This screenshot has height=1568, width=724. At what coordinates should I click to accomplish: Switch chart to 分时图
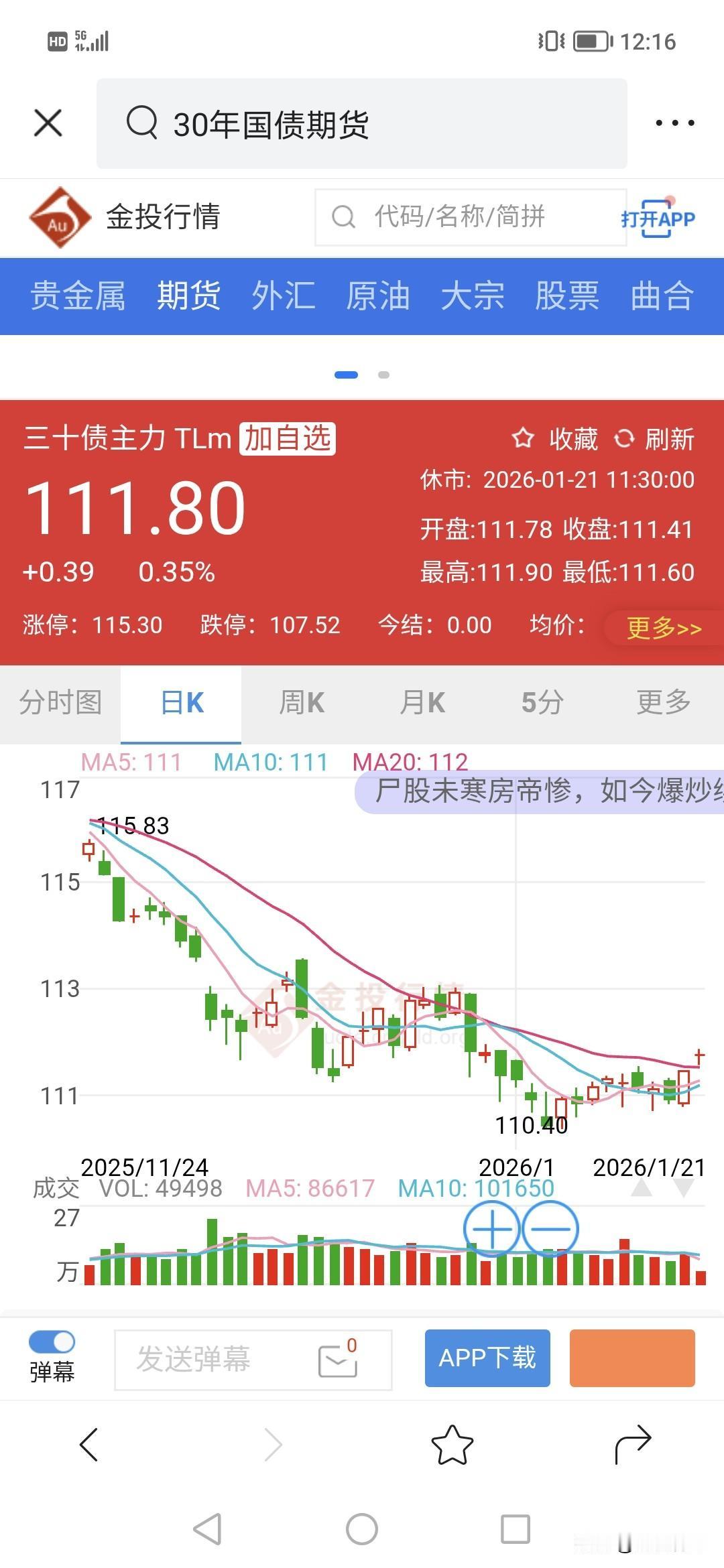pyautogui.click(x=60, y=703)
